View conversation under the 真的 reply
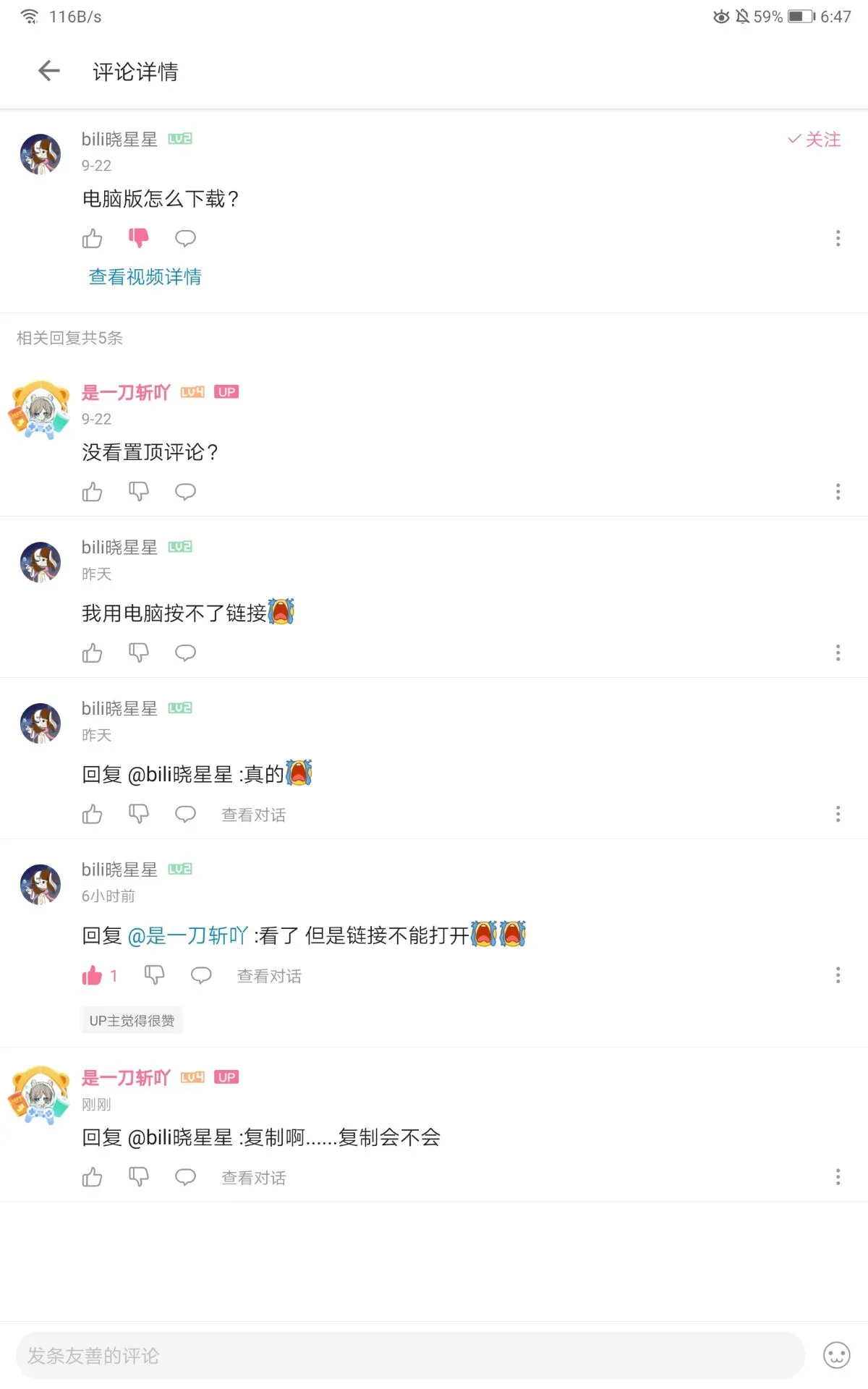The width and height of the screenshot is (868, 1389). tap(253, 815)
